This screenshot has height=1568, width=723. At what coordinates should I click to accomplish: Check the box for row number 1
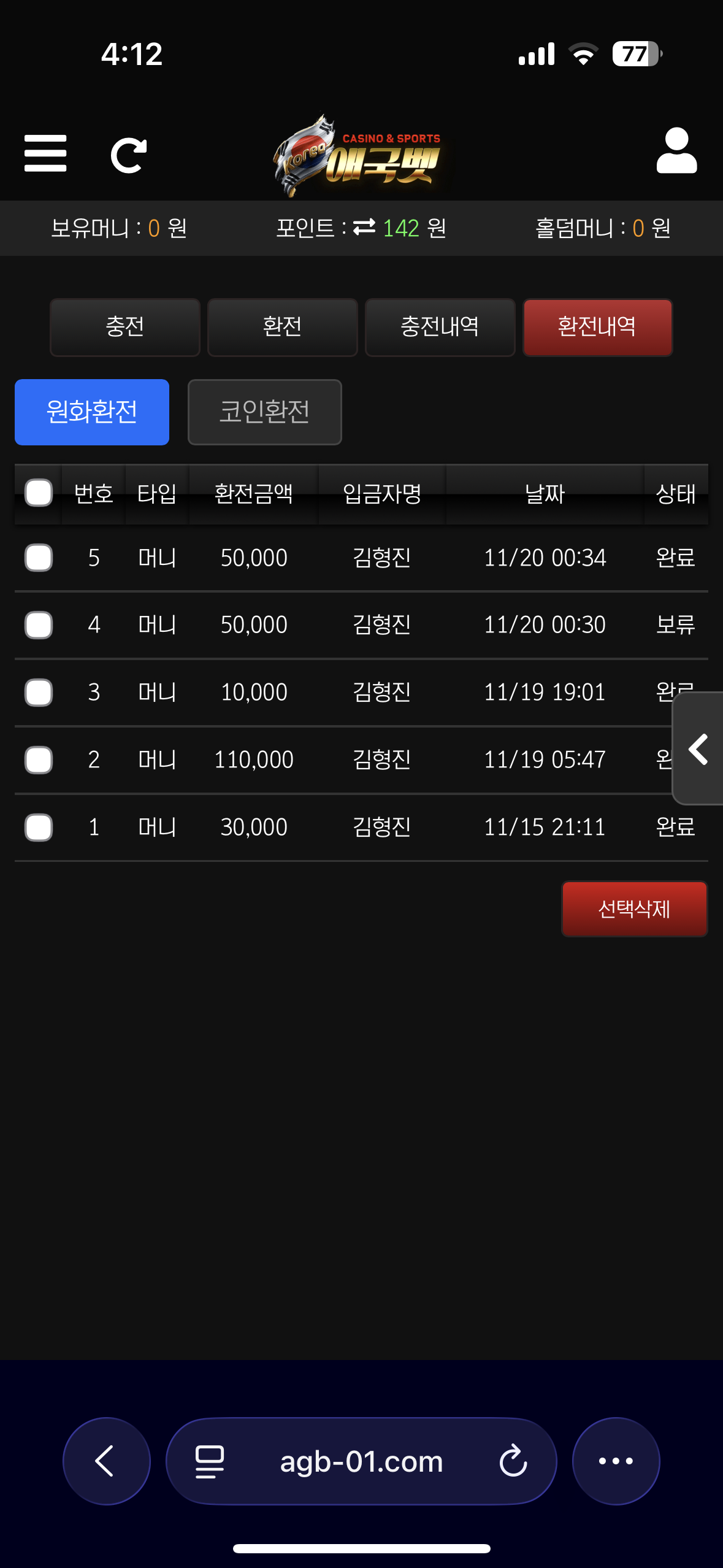pos(38,828)
